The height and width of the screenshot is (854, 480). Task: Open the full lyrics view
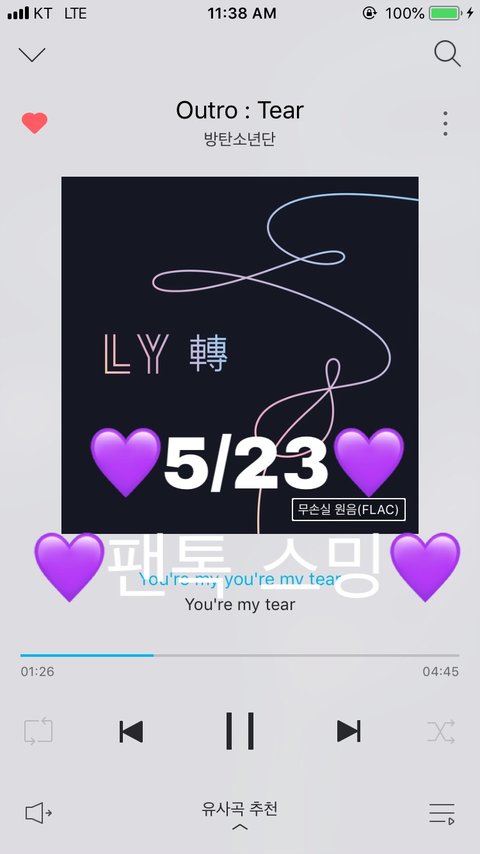tap(240, 591)
